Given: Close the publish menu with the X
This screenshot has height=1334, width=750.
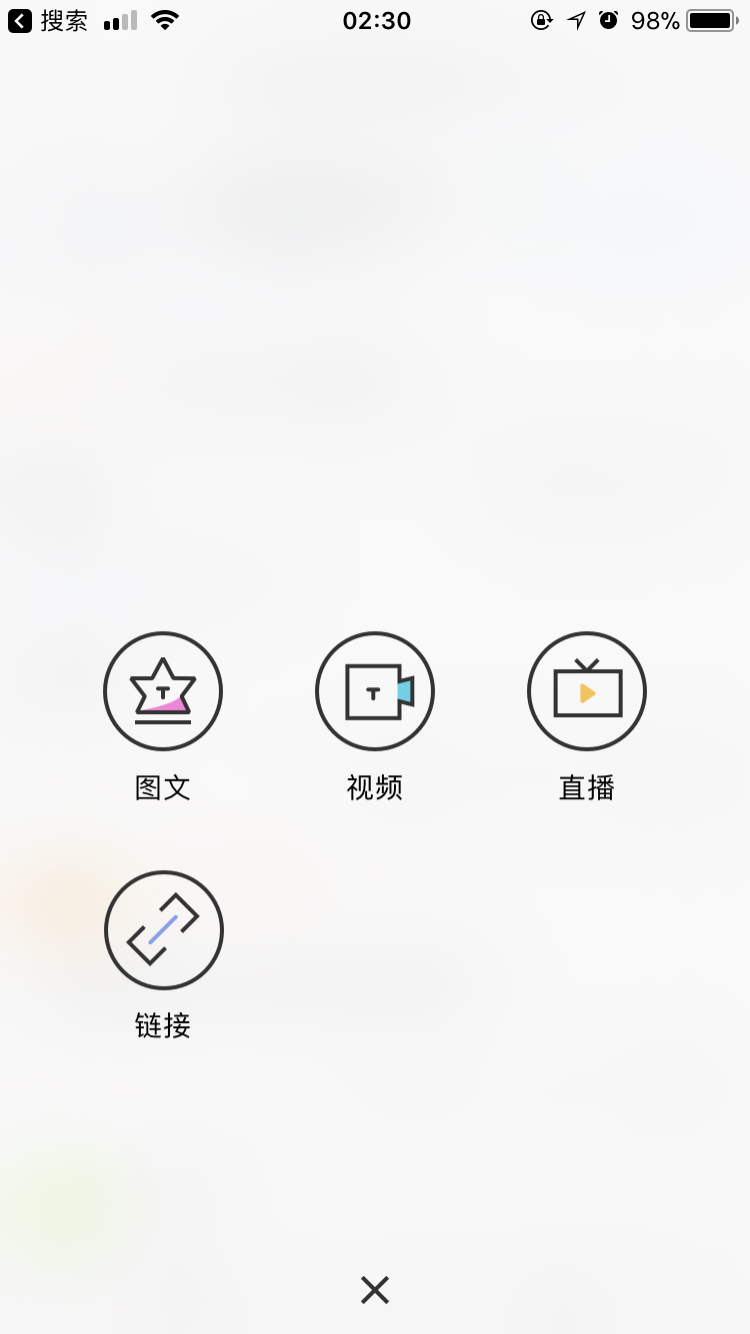Looking at the screenshot, I should coord(375,1290).
